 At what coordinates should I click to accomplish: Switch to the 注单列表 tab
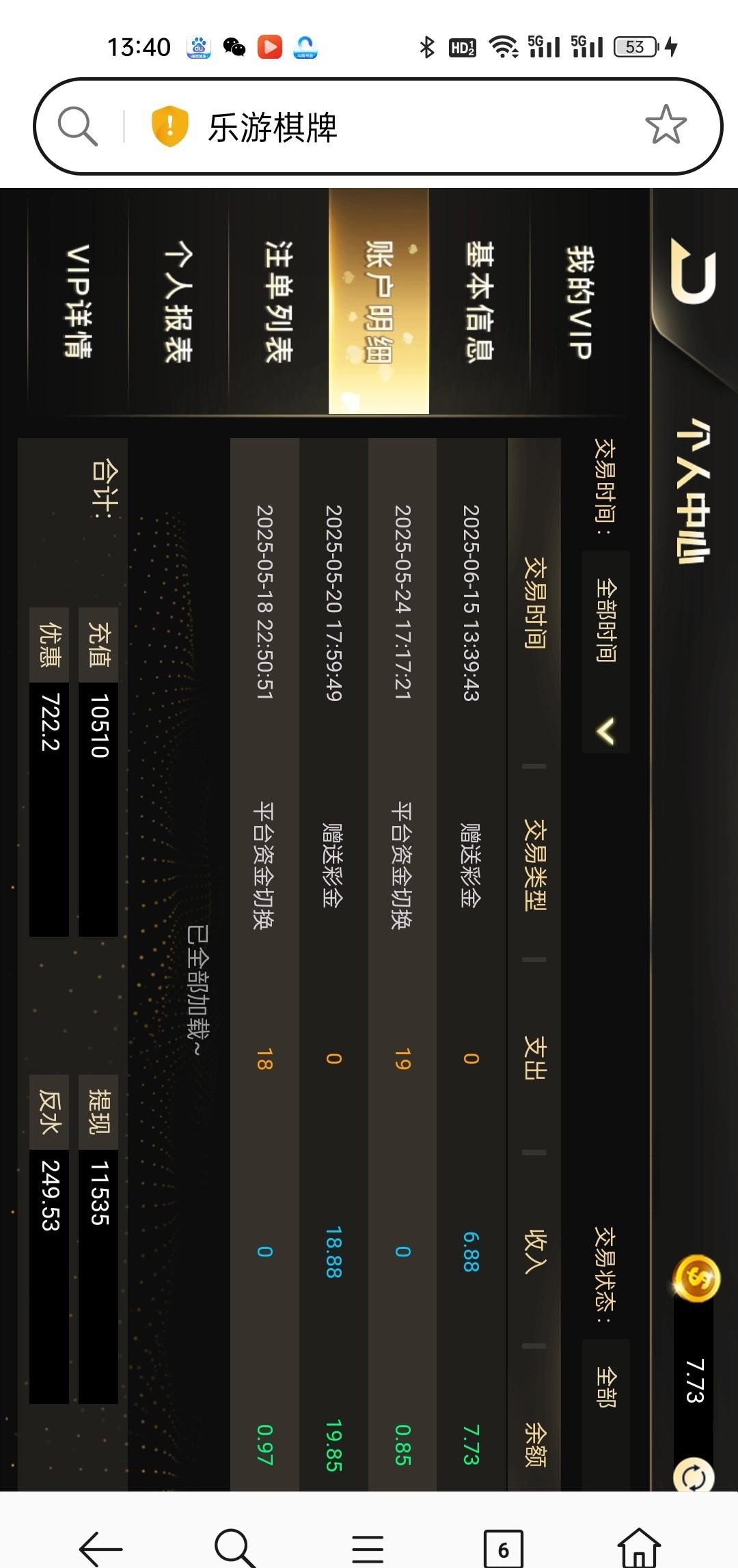point(278,301)
